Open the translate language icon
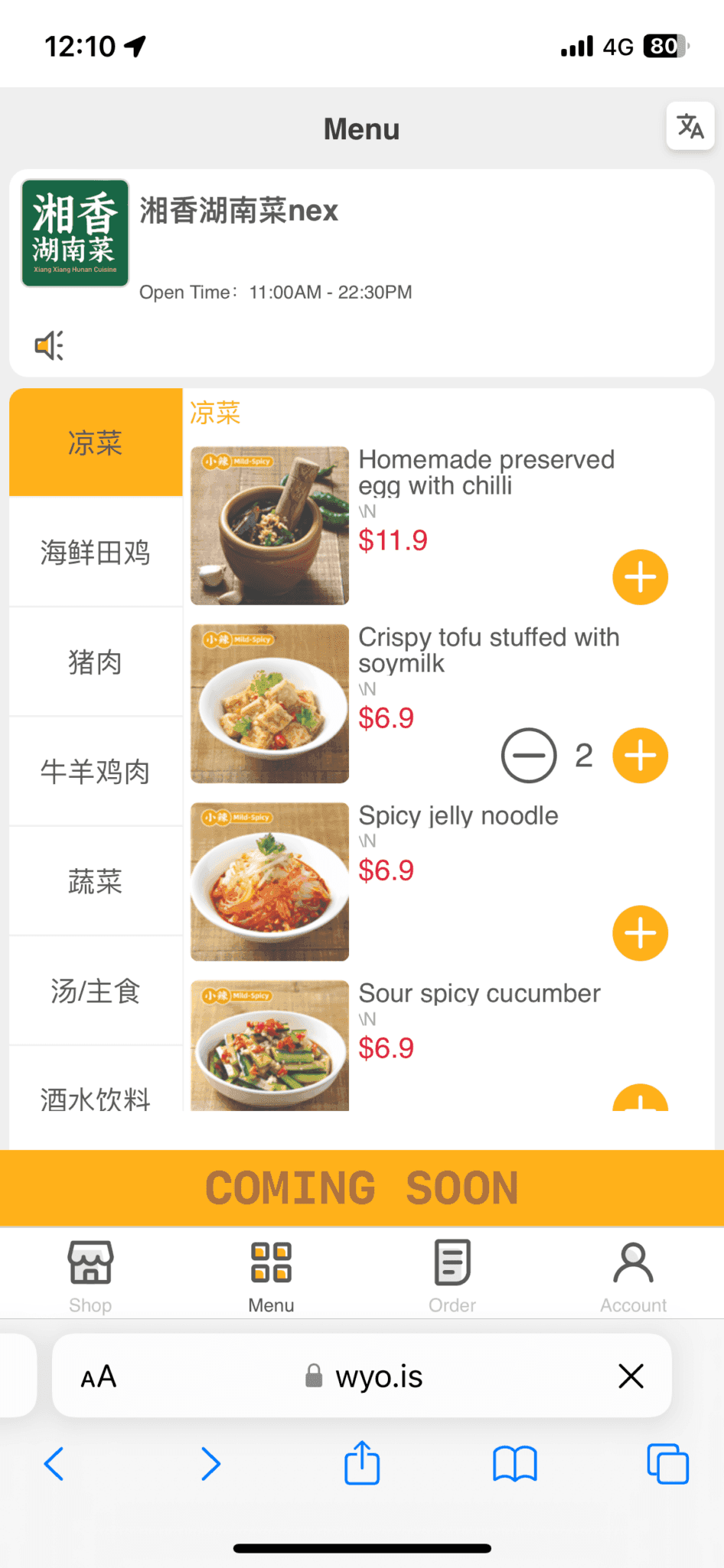This screenshot has width=724, height=1568. coord(690,126)
